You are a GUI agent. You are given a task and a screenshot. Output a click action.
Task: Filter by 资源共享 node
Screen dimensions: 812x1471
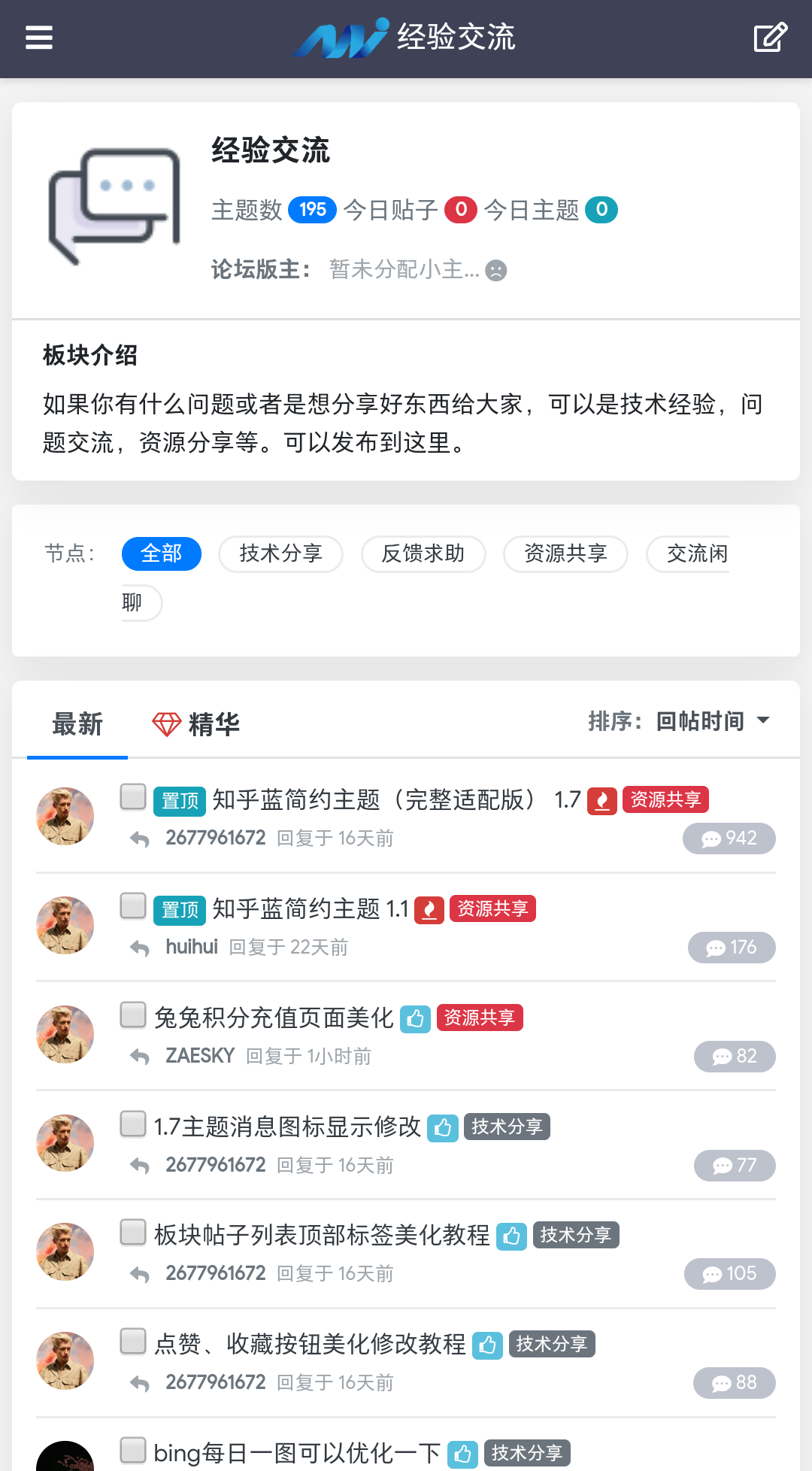pyautogui.click(x=565, y=554)
